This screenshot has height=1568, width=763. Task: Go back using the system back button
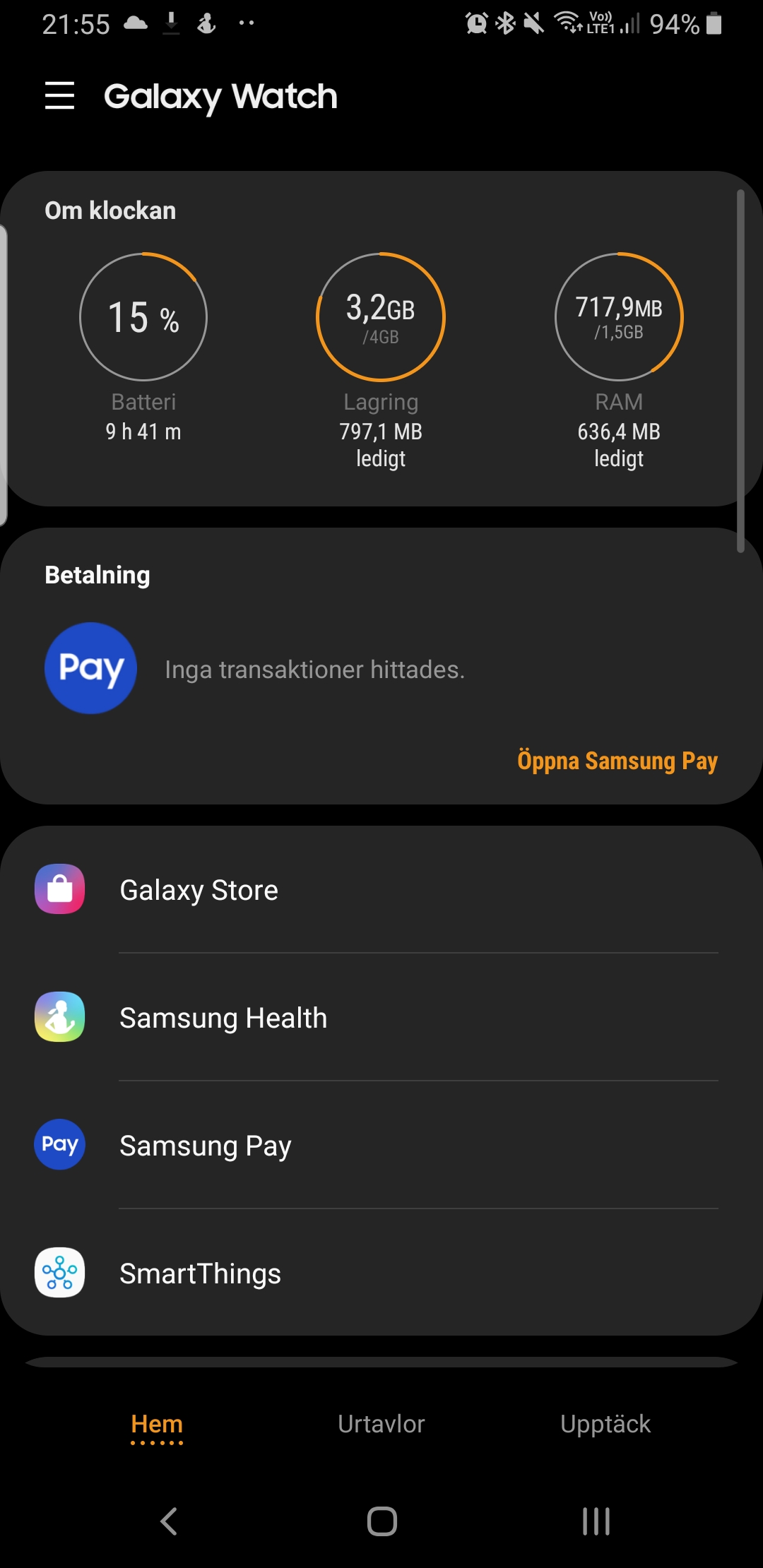coord(169,1521)
